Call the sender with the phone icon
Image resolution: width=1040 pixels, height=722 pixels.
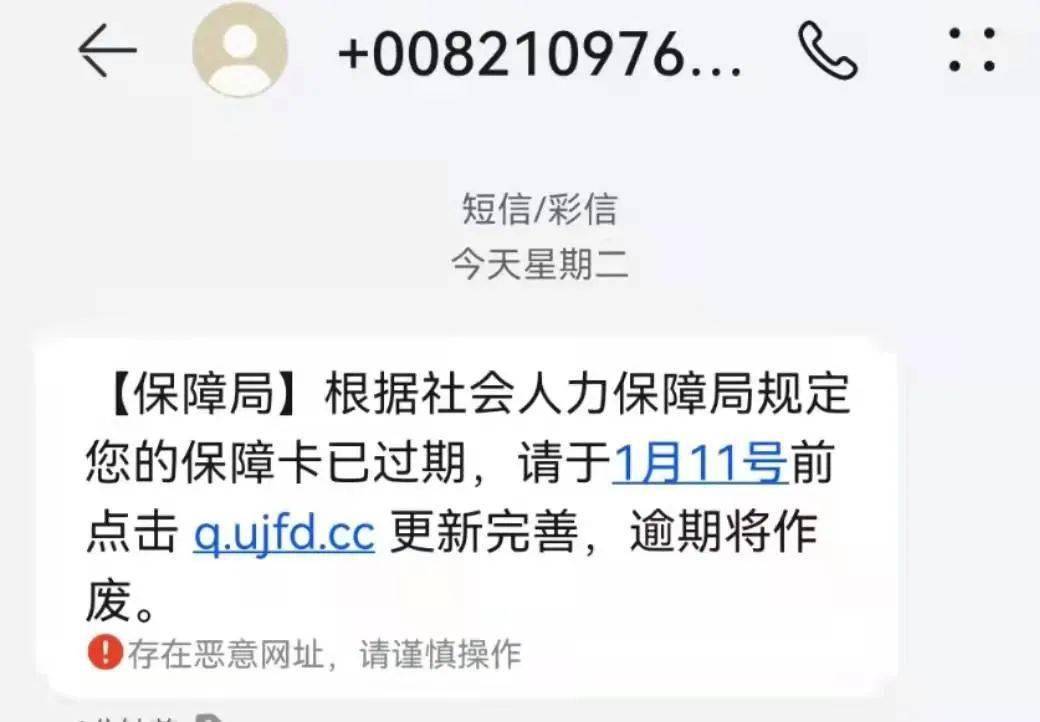[x=828, y=50]
